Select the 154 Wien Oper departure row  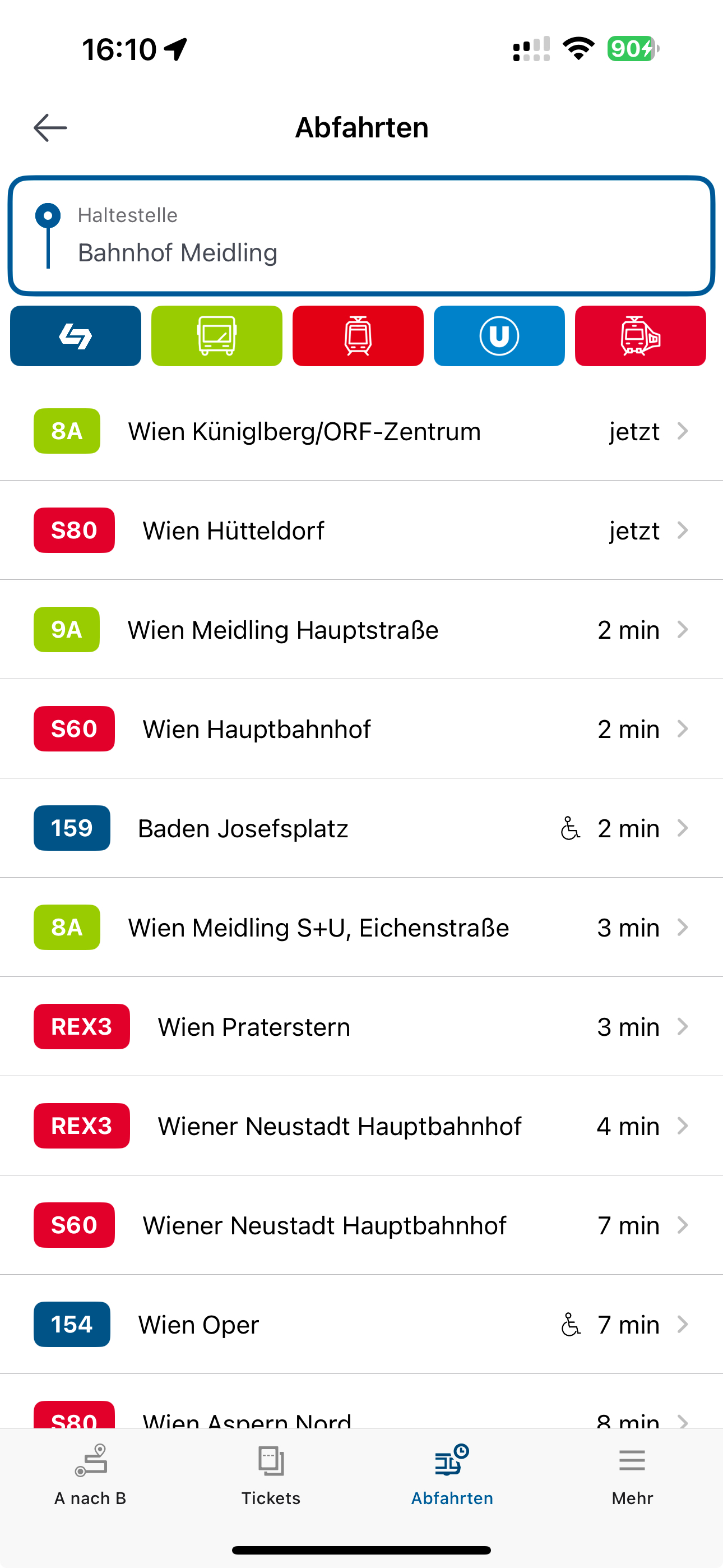tap(361, 1325)
